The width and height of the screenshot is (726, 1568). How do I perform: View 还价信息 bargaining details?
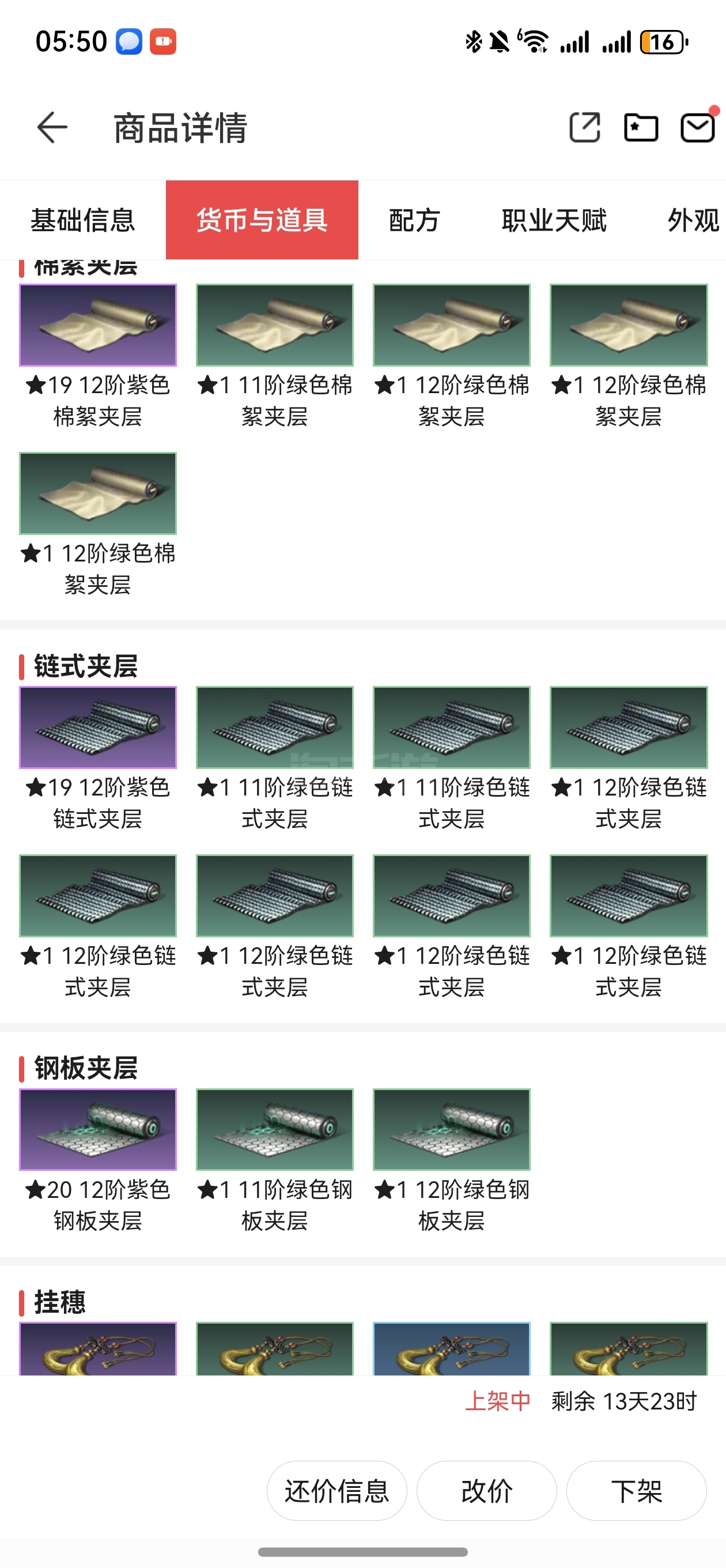click(336, 1491)
